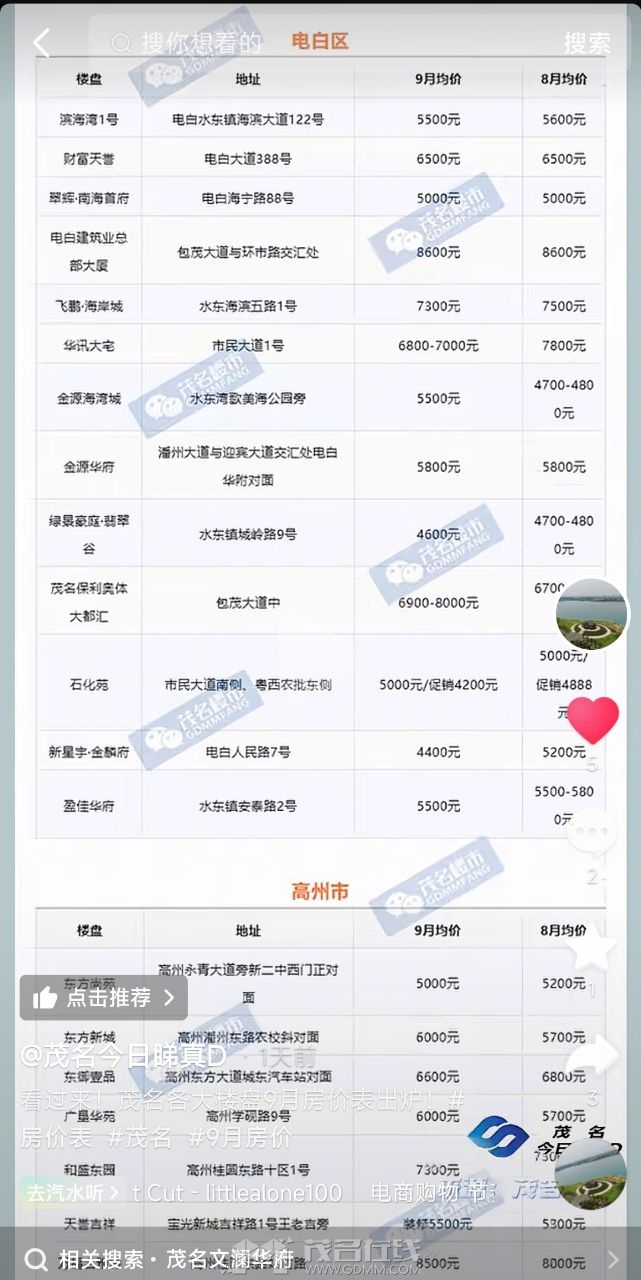The image size is (641, 1280).
Task: Open the 去汽水听 music link
Action: 70,1192
